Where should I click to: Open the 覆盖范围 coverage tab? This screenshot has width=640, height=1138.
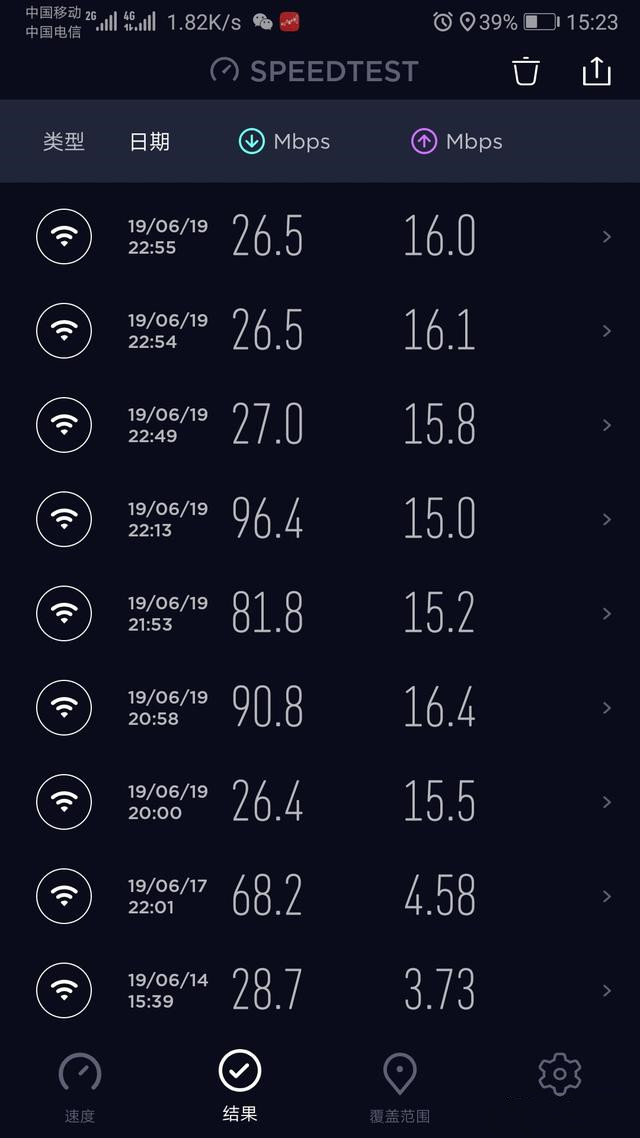400,1085
